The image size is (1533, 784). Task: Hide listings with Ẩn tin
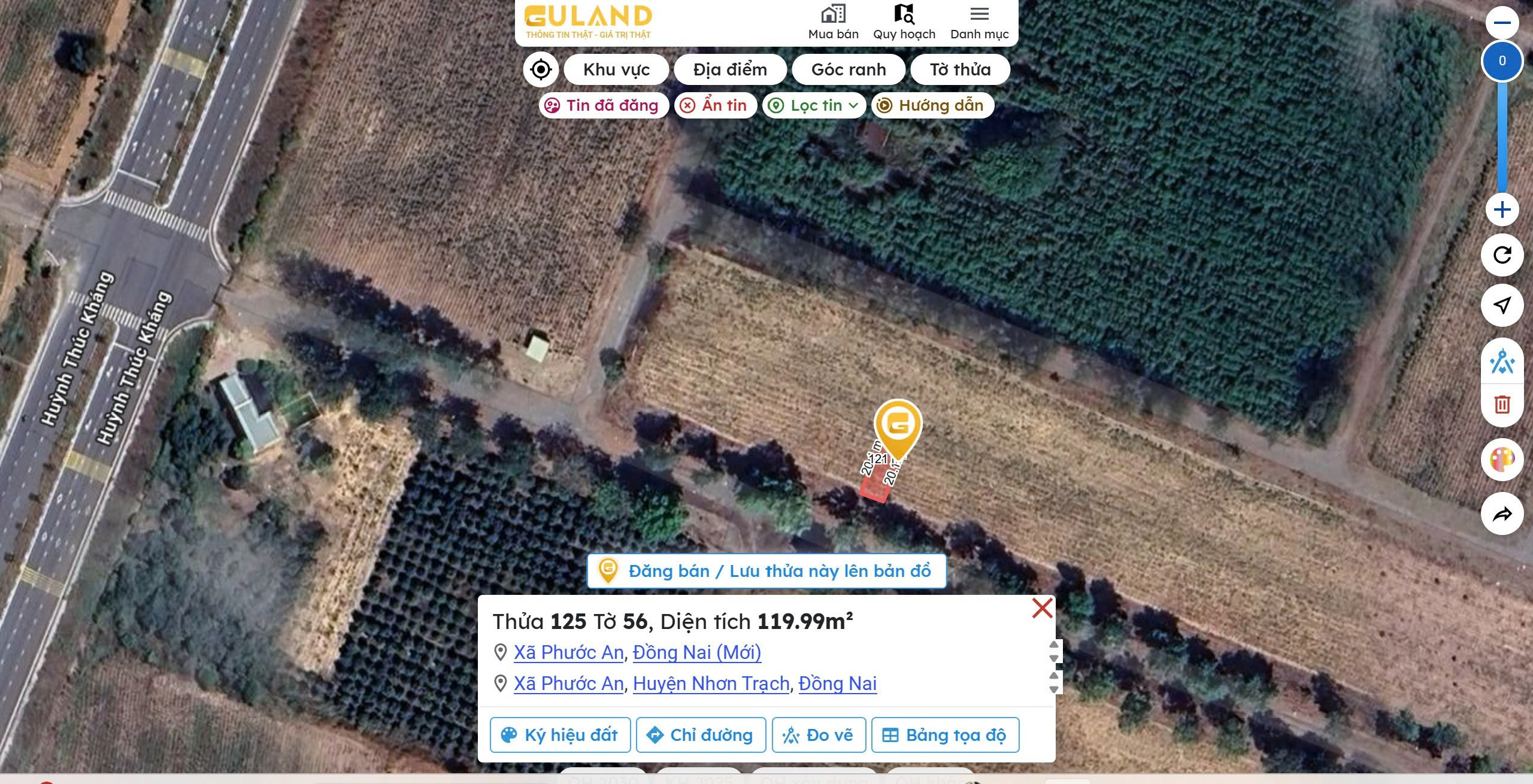click(716, 105)
